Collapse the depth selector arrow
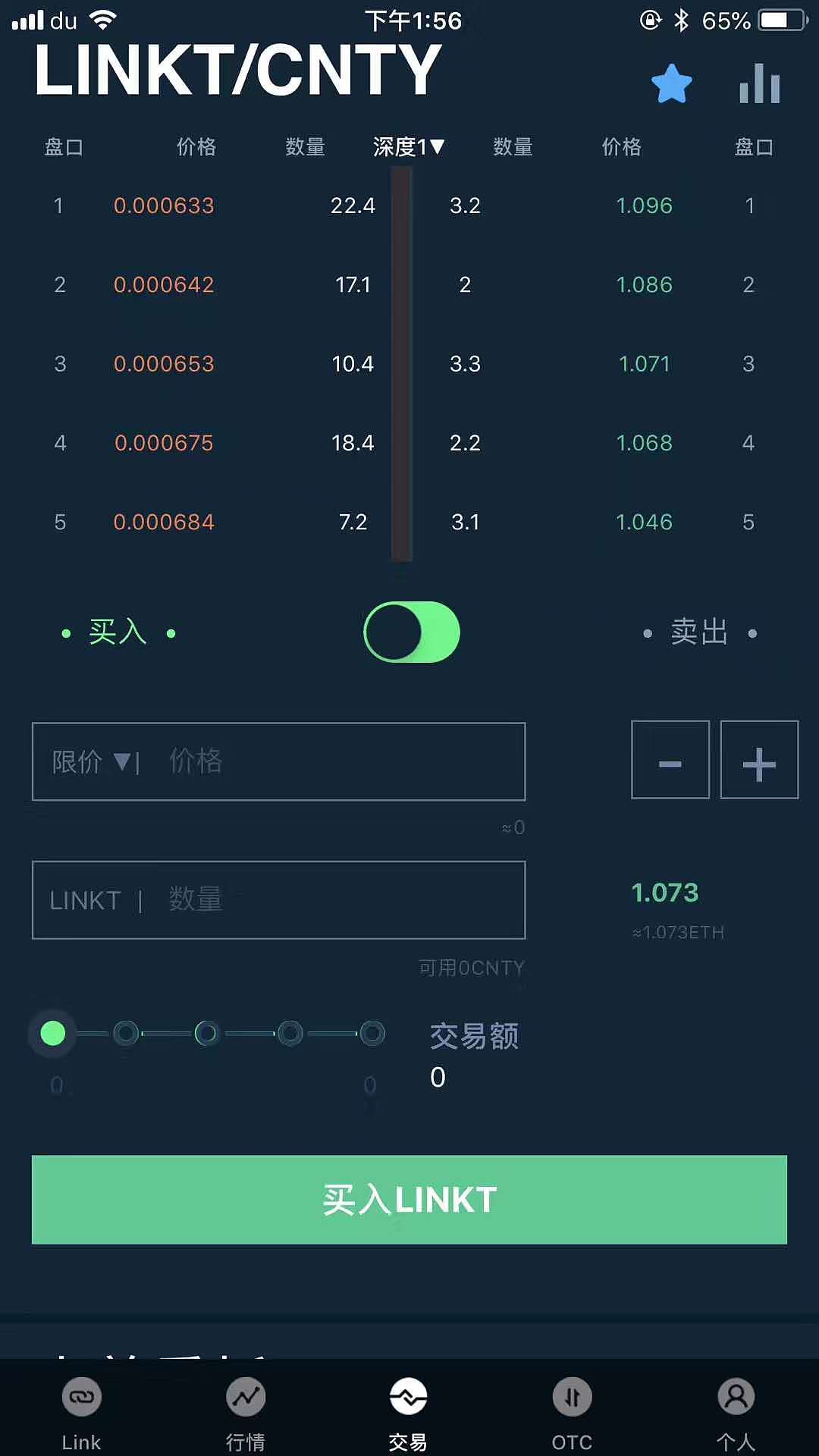819x1456 pixels. click(438, 146)
